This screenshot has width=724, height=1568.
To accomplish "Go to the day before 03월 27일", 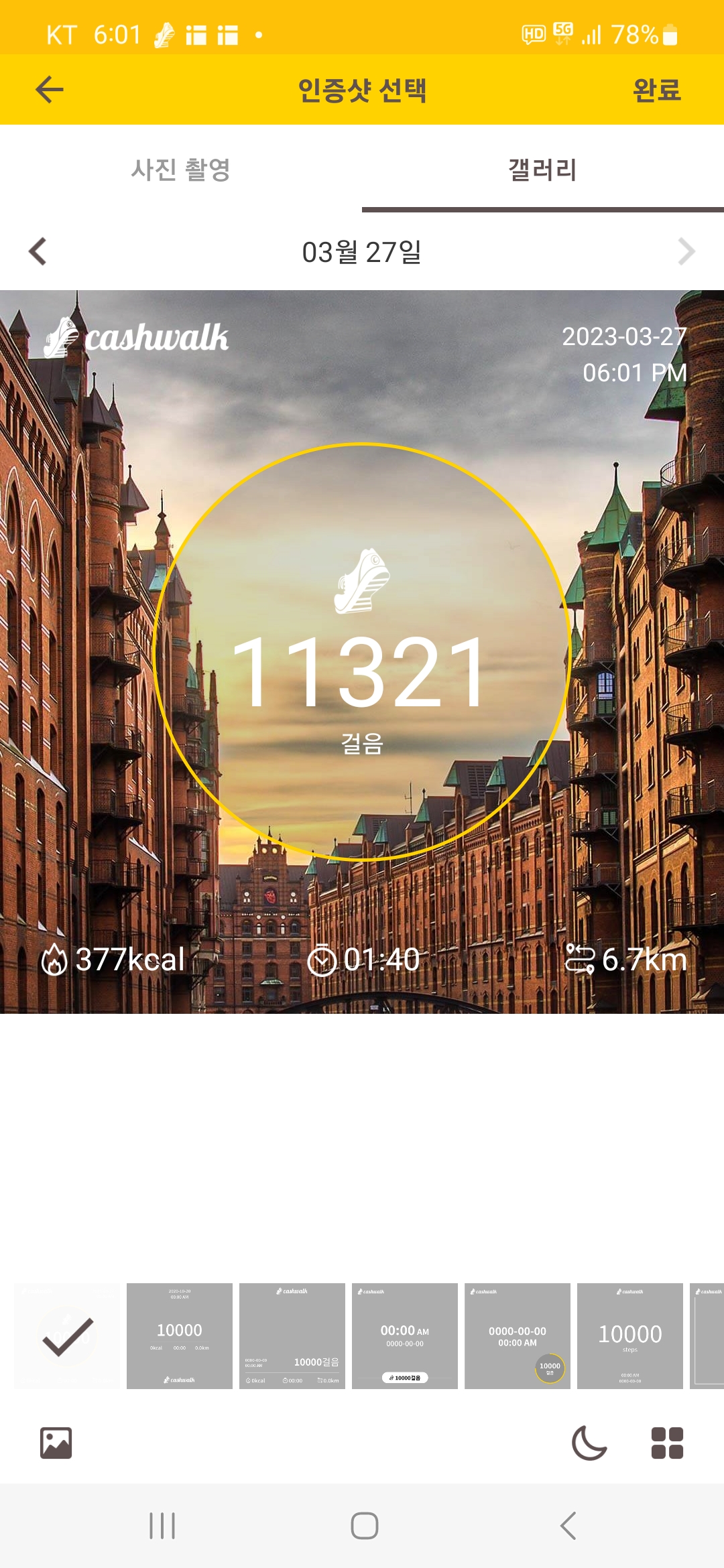I will point(38,252).
